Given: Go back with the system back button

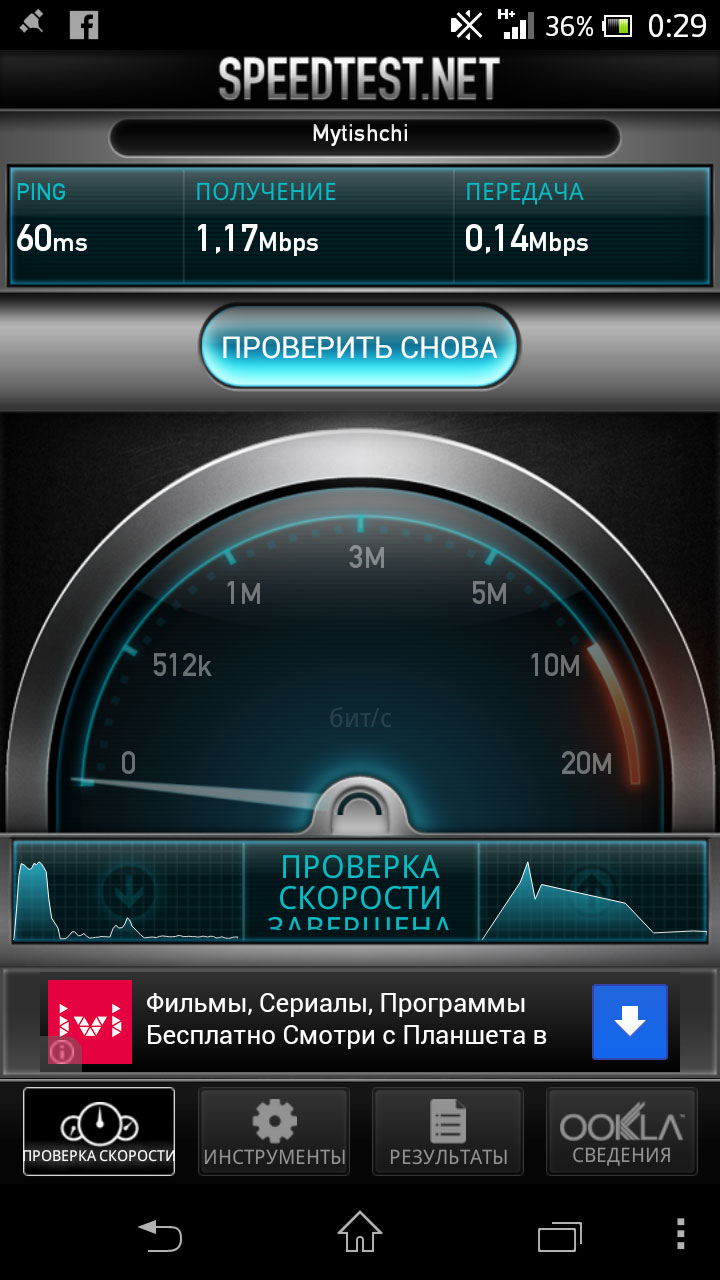Looking at the screenshot, I should 160,1235.
